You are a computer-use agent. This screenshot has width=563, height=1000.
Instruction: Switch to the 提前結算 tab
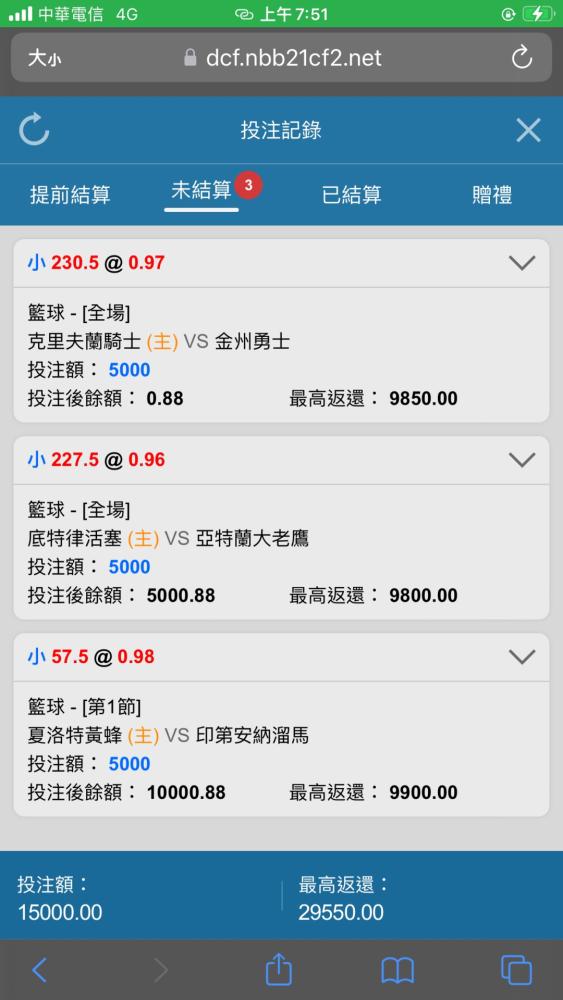click(70, 195)
